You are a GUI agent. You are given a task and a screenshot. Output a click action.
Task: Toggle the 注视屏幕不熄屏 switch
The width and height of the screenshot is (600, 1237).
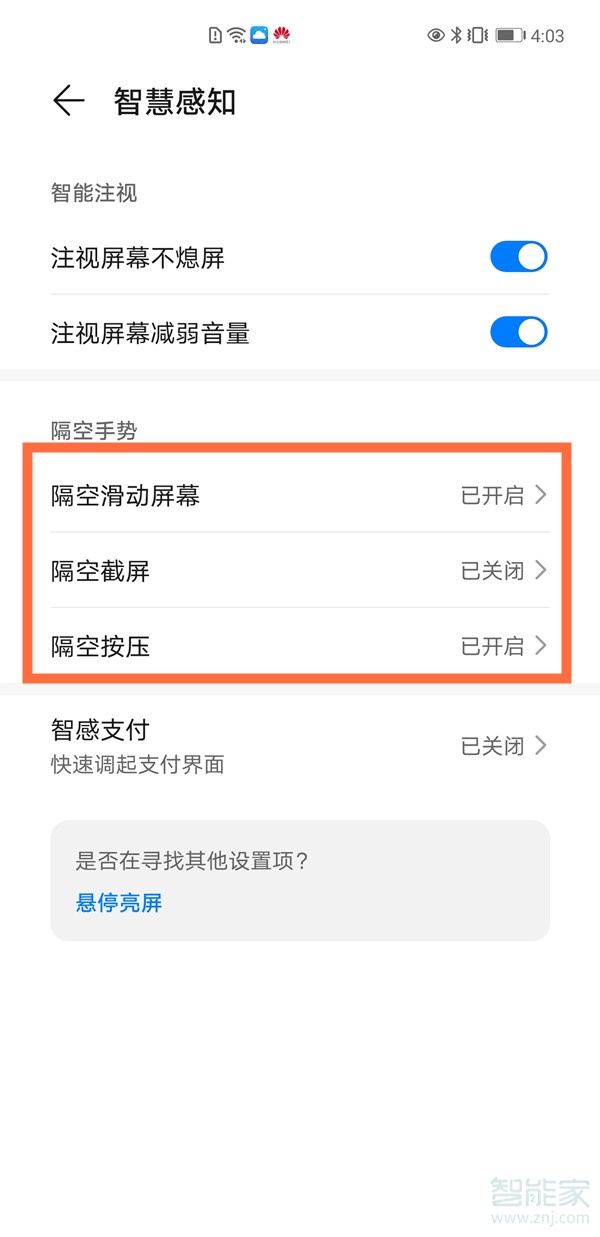[519, 257]
